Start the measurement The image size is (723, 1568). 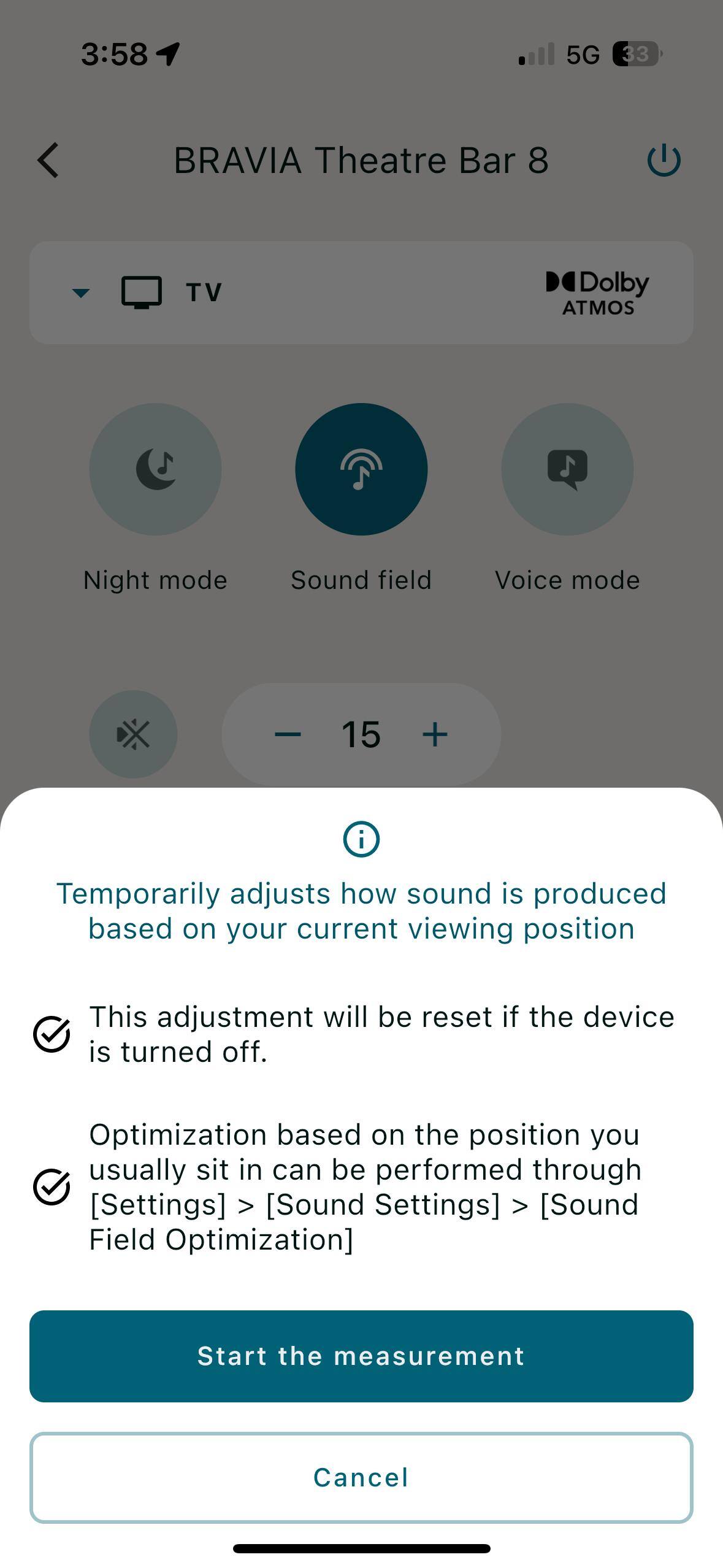point(361,1356)
